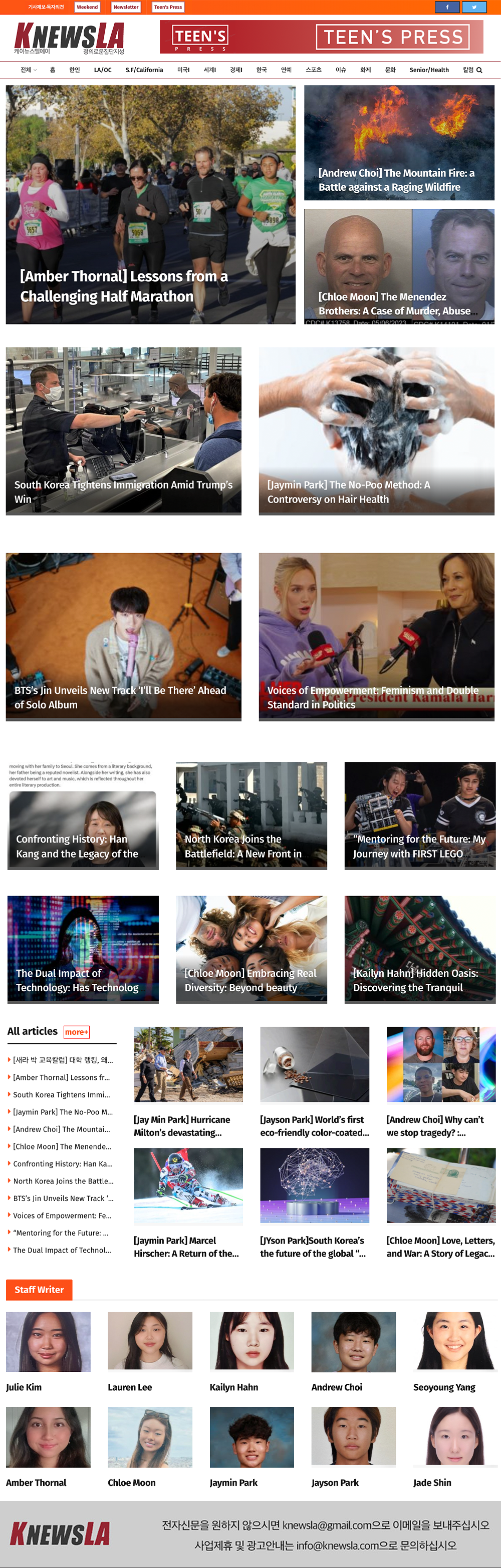Open the Teen's Press banner

pos(321,37)
